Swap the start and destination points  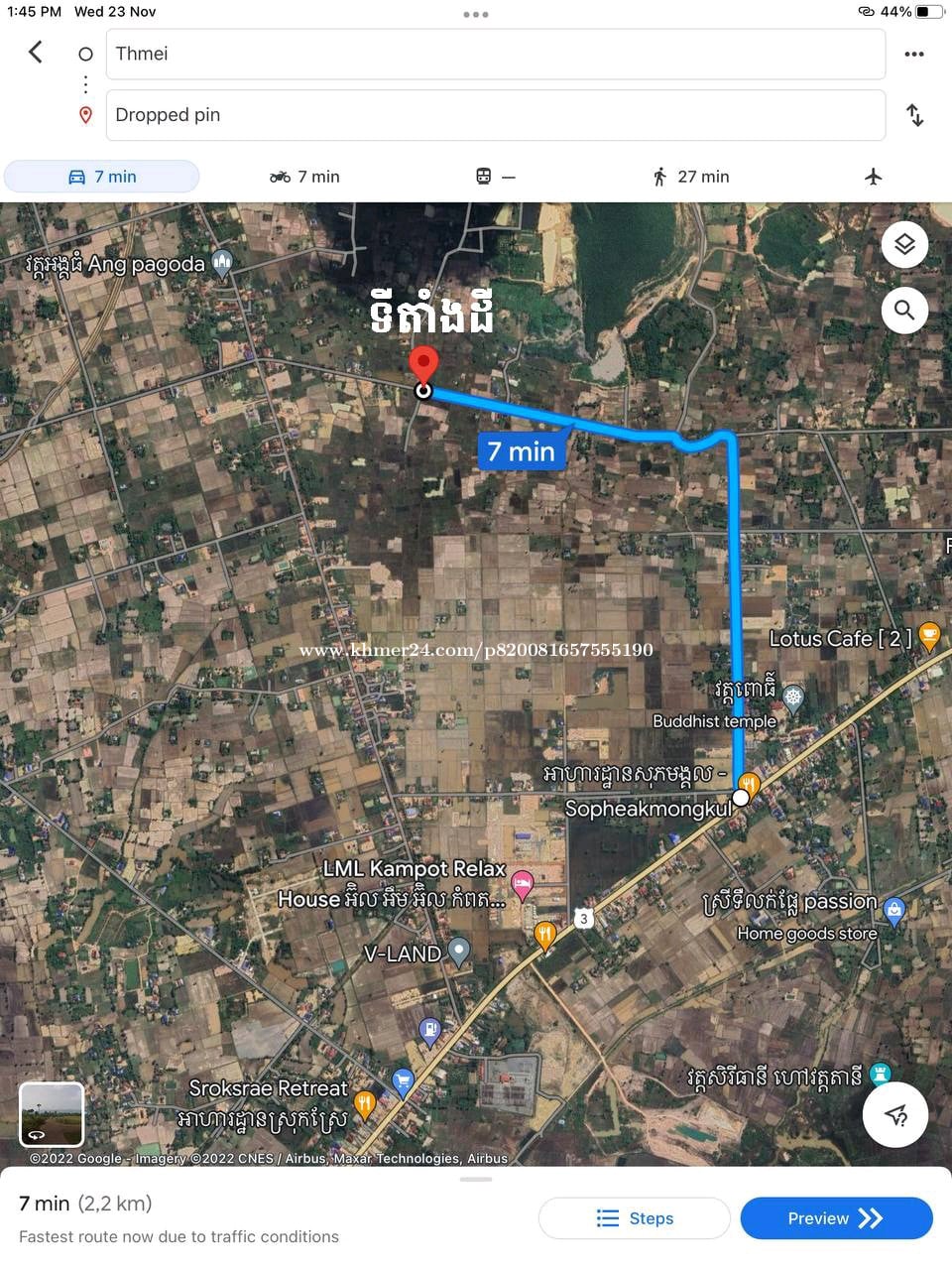point(914,115)
